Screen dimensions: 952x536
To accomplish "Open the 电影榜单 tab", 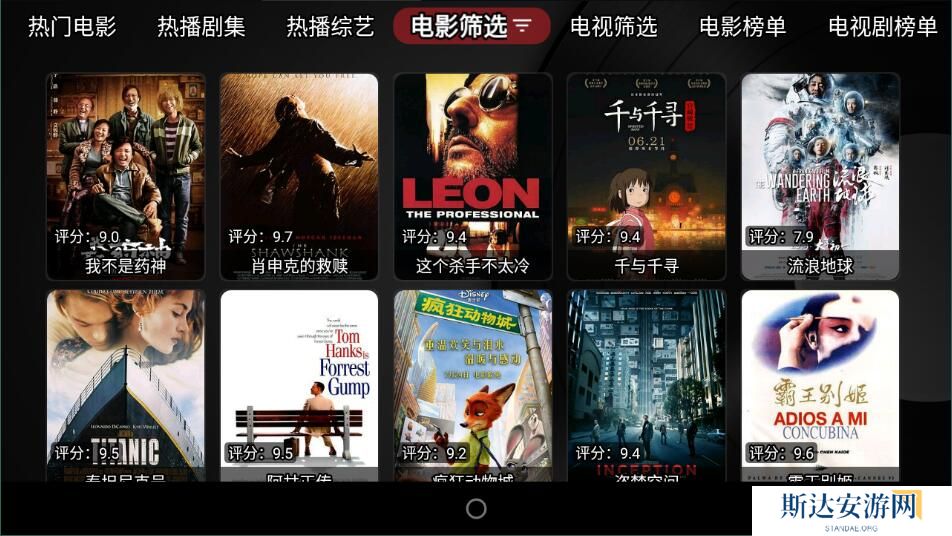I will (x=743, y=27).
